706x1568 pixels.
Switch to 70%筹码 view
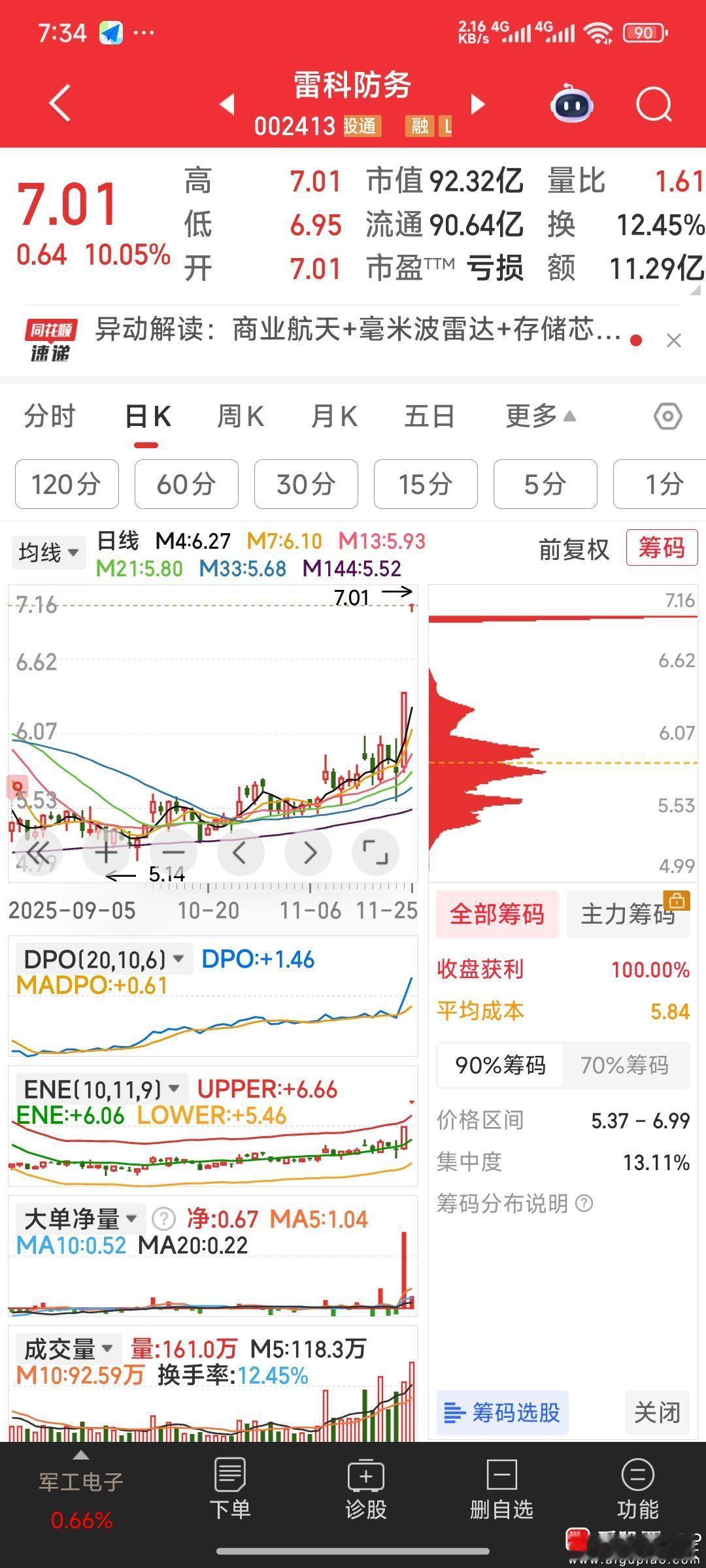624,1065
